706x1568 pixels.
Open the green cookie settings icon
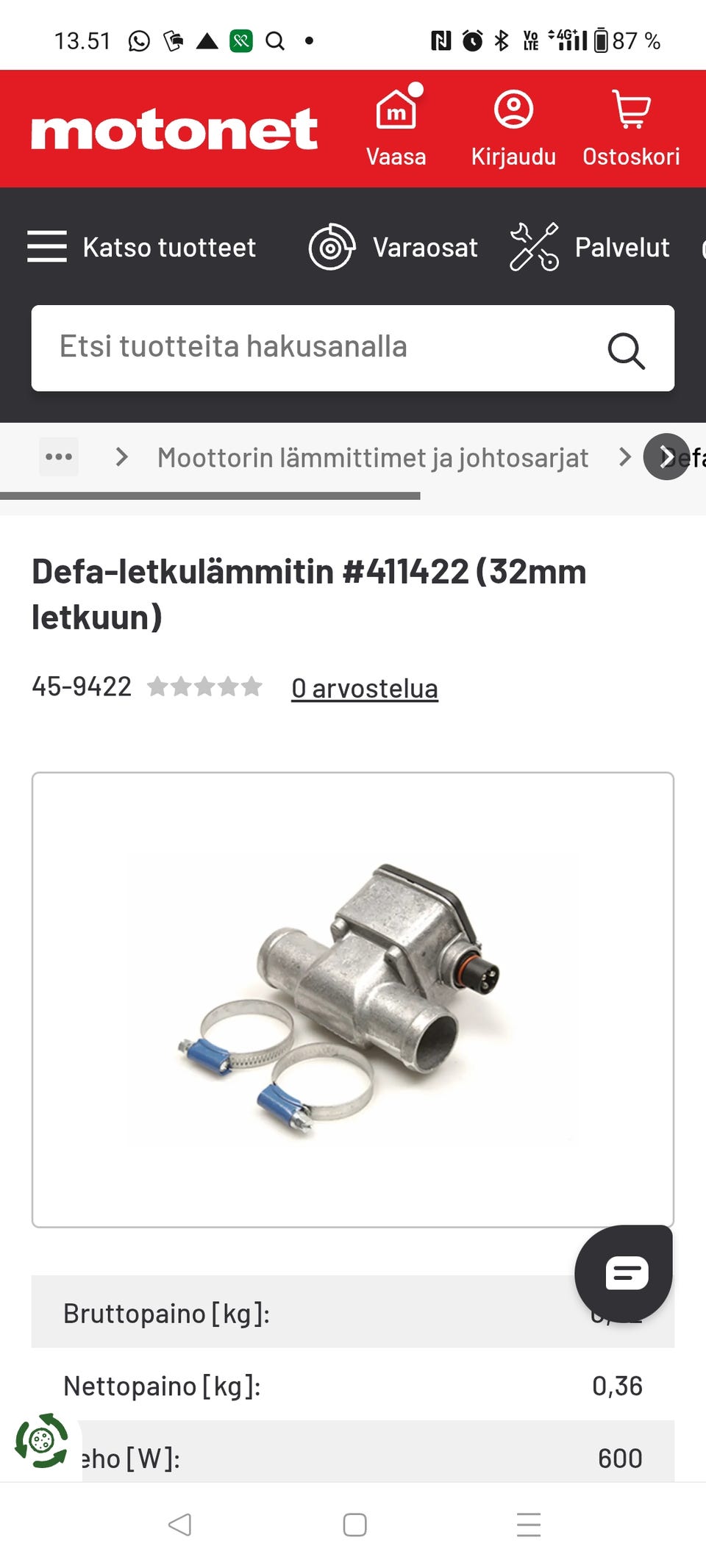click(x=42, y=1440)
